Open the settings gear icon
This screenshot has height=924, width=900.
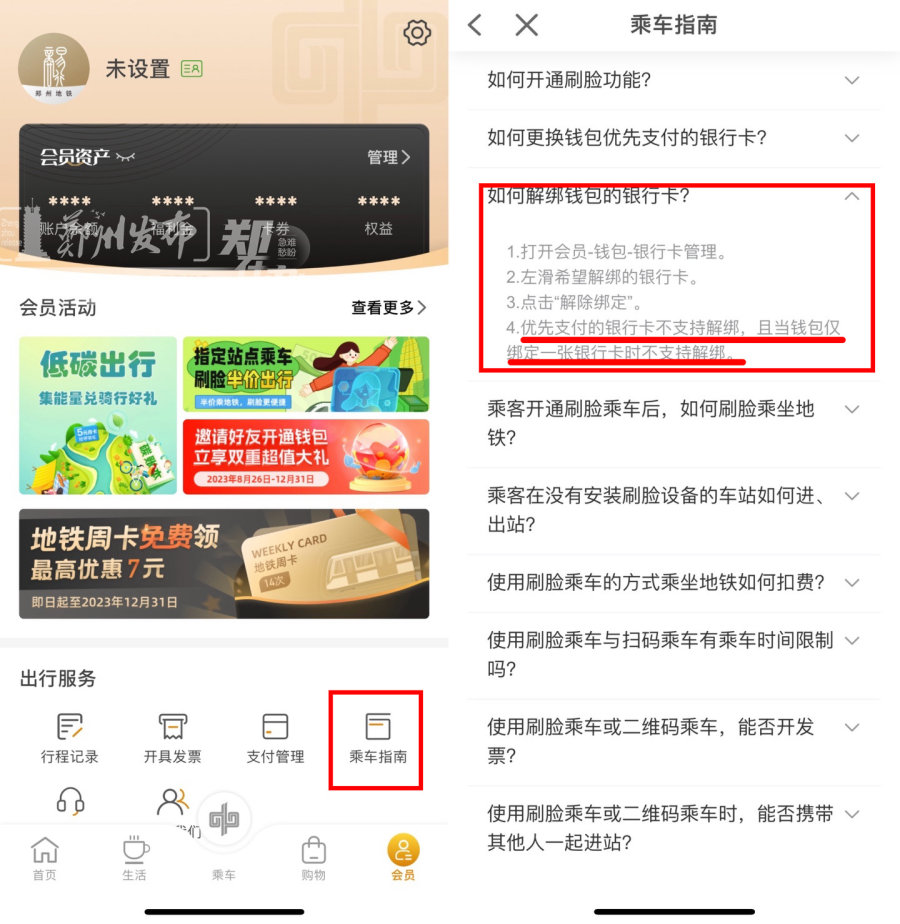click(417, 33)
